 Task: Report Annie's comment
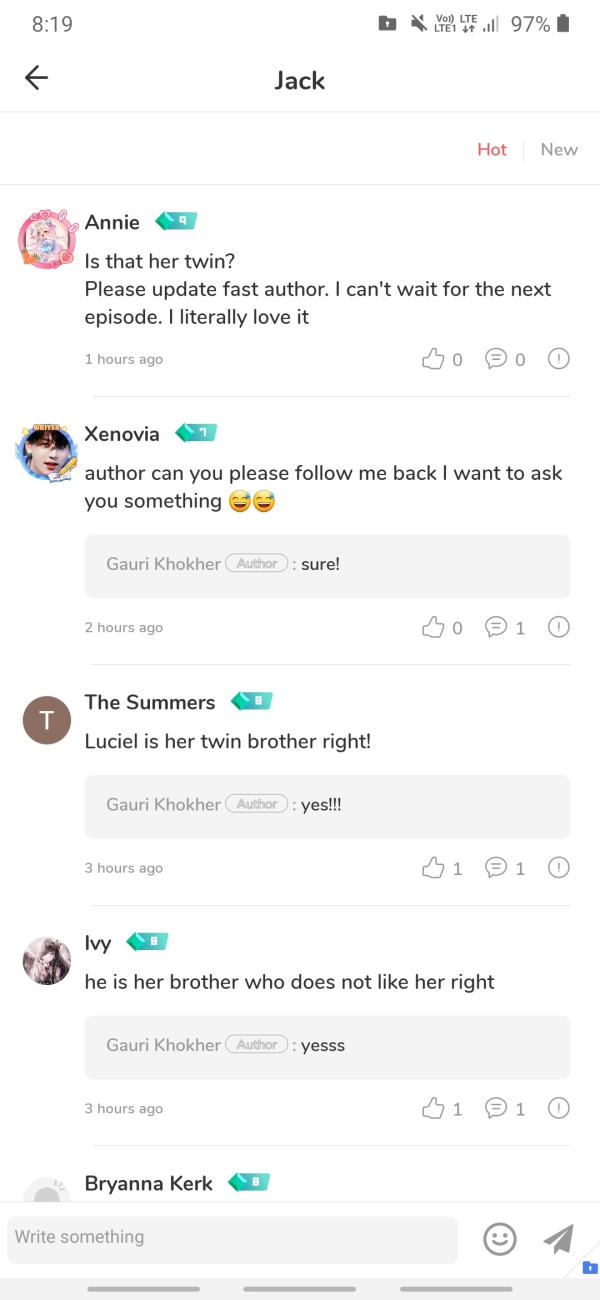click(x=559, y=359)
